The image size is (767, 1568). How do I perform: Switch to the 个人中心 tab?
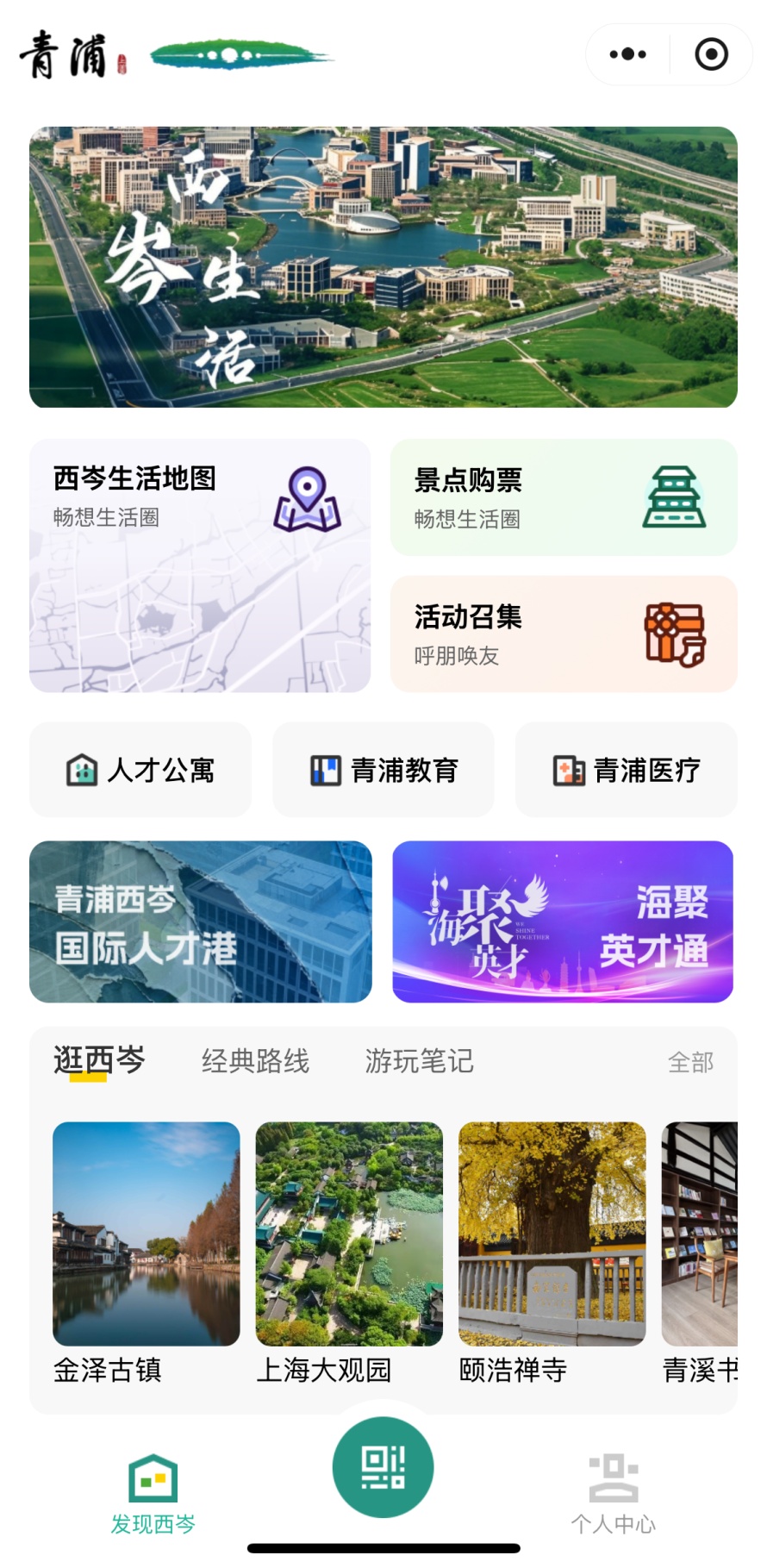tap(613, 1493)
